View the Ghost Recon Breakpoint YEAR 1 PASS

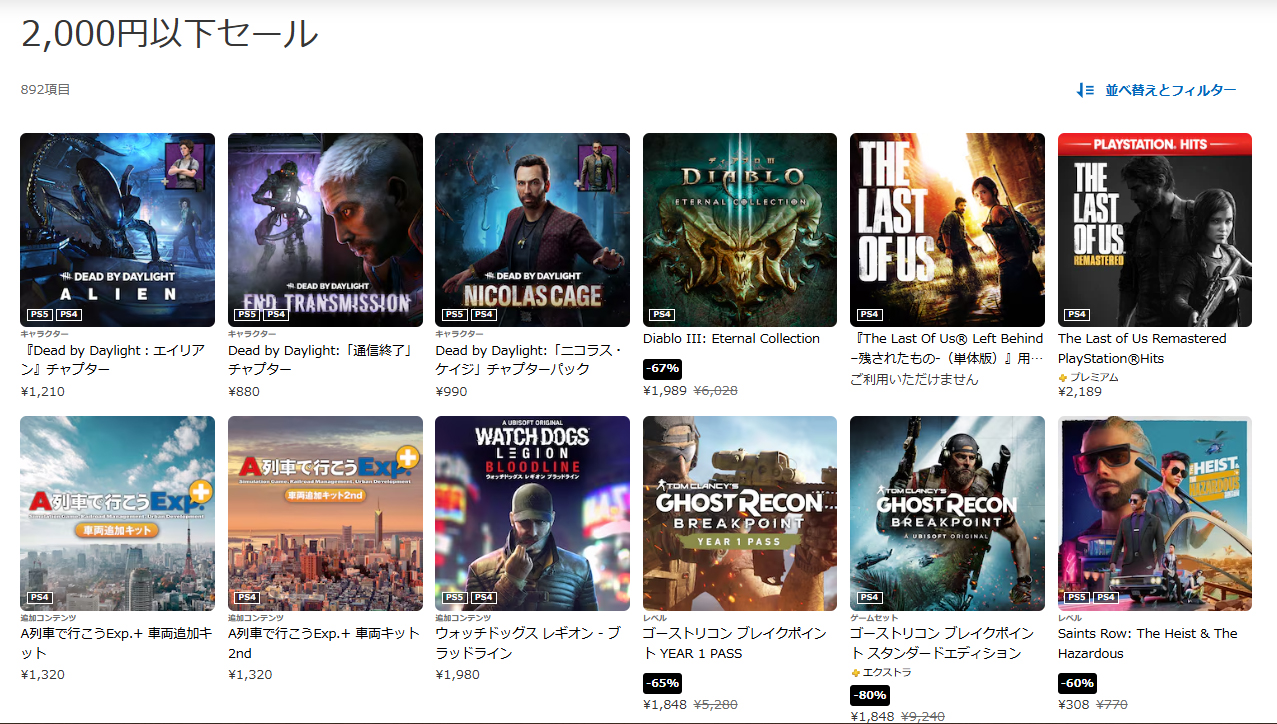click(x=740, y=513)
